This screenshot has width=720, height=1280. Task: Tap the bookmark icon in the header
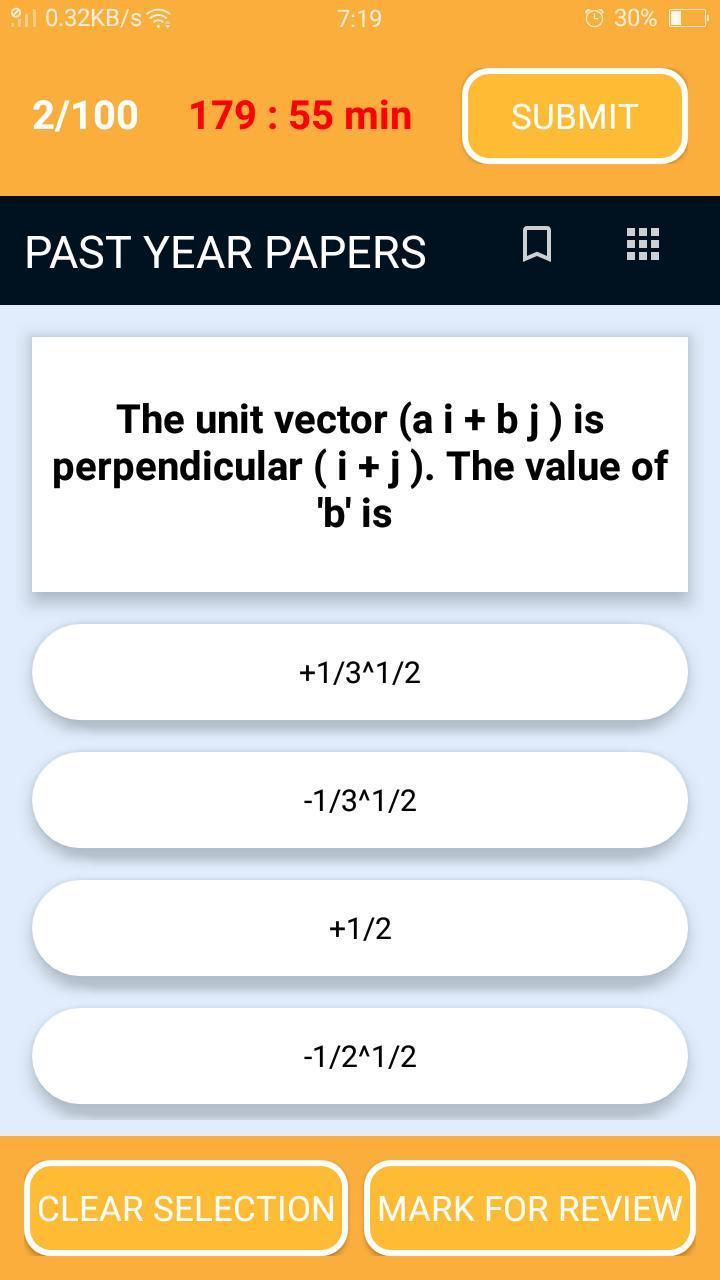[x=536, y=246]
